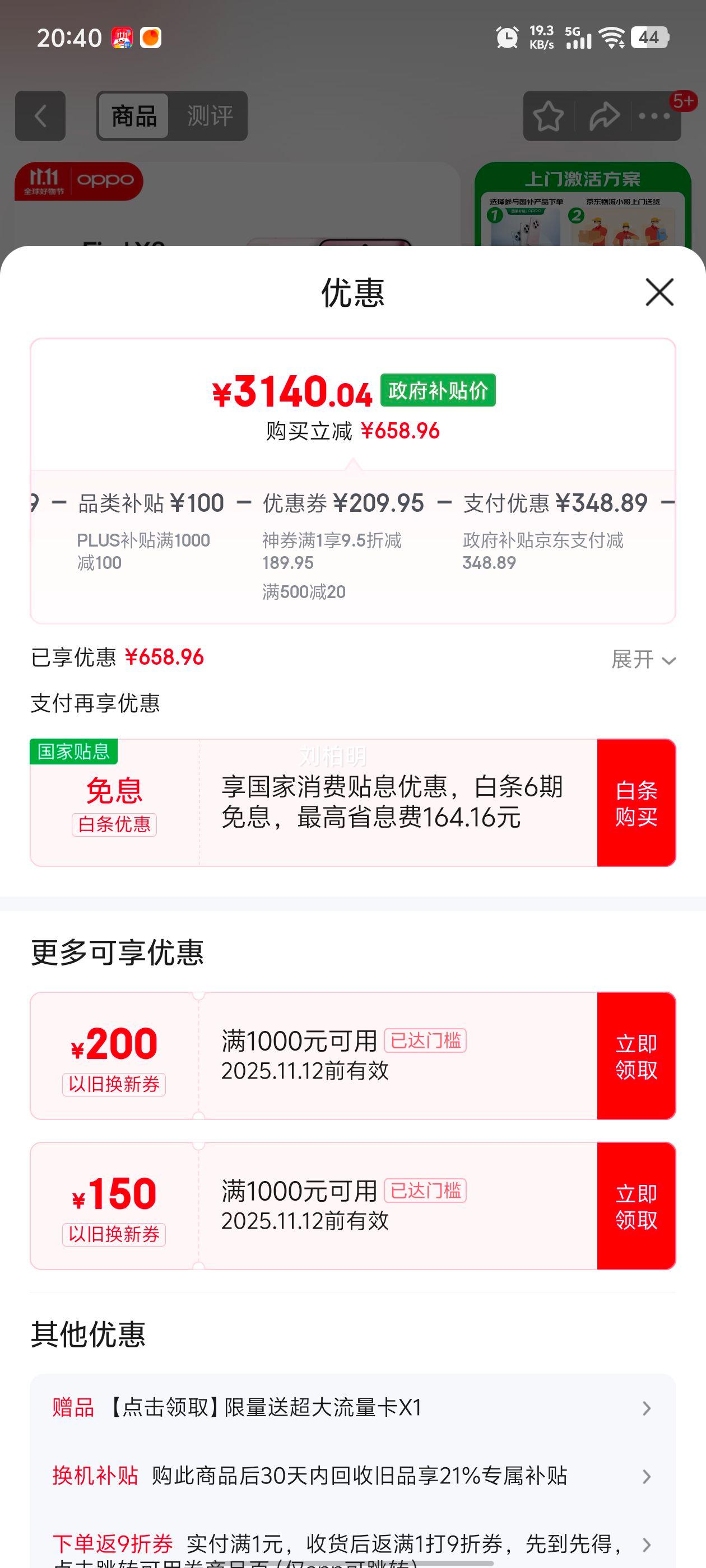Claim the ¥200 以旧换新券 coupon
The width and height of the screenshot is (706, 1568).
(638, 1056)
